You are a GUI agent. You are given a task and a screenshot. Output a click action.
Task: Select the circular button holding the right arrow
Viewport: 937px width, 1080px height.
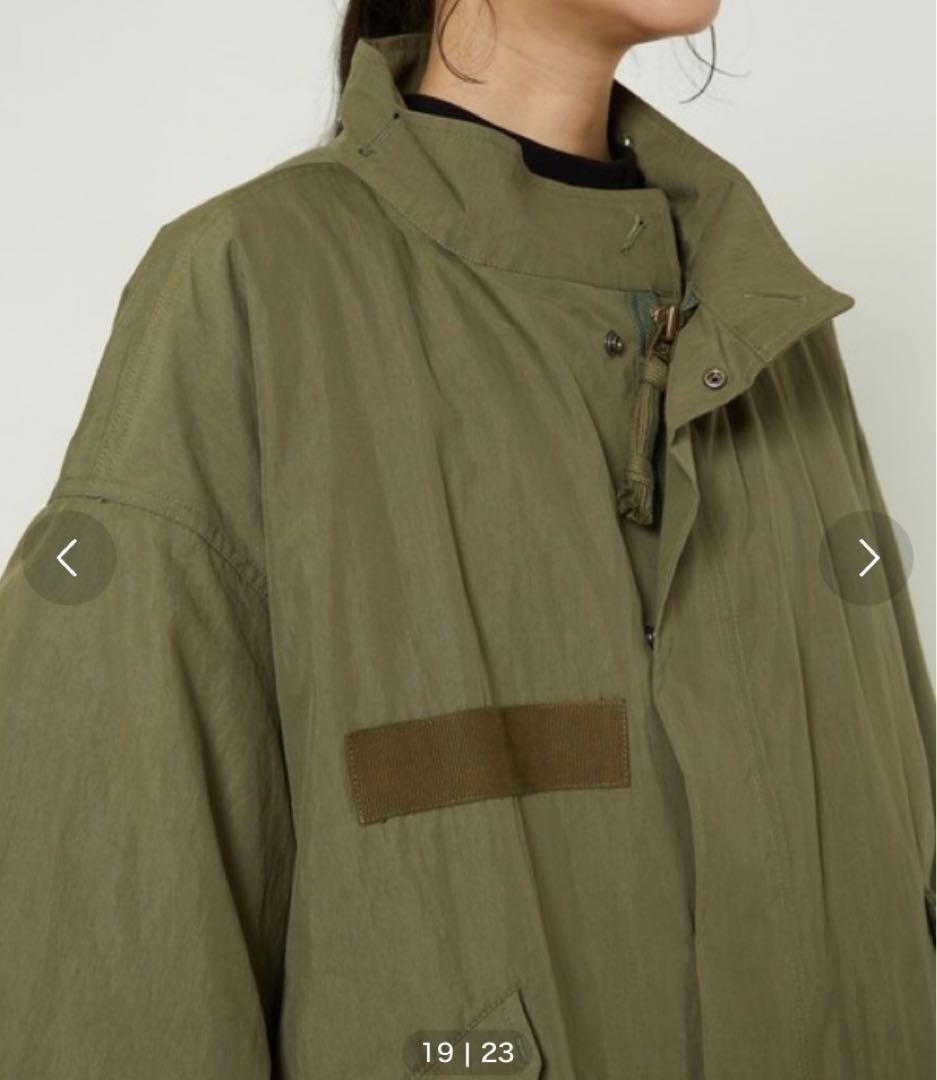868,560
